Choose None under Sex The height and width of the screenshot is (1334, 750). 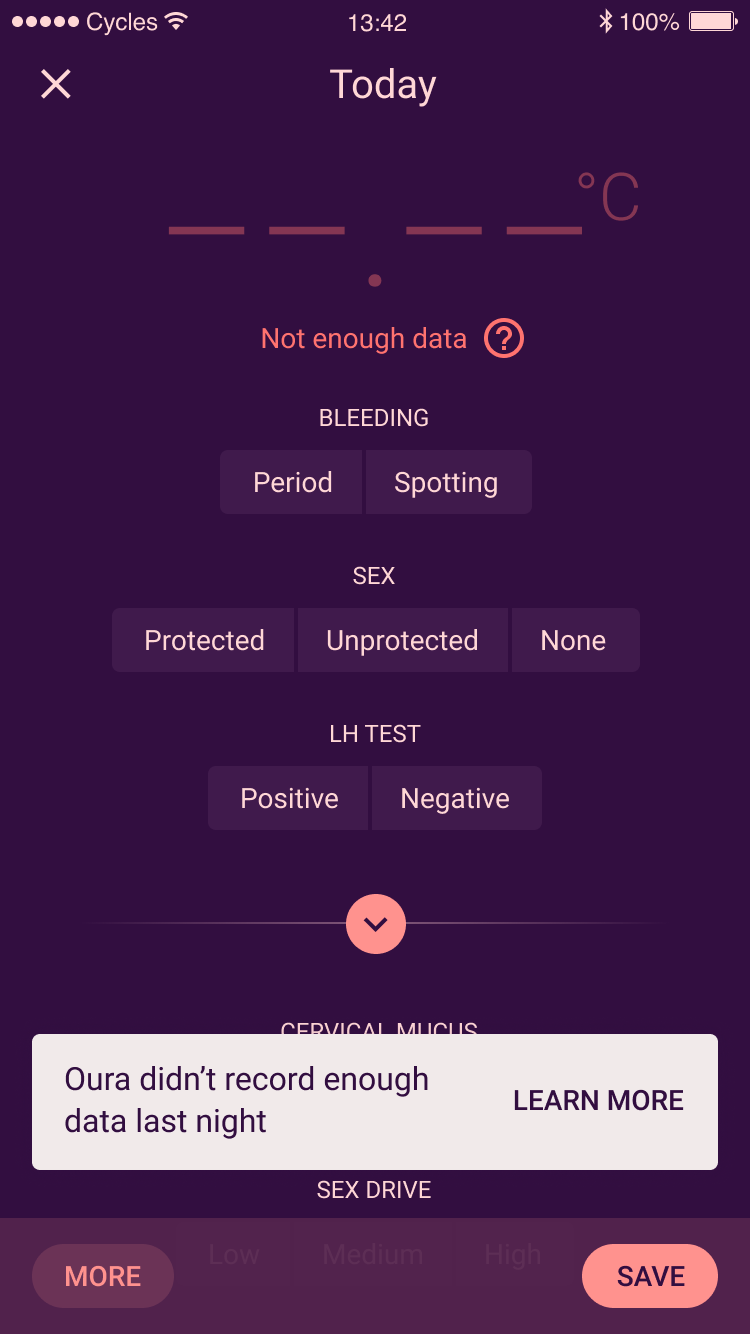(574, 640)
